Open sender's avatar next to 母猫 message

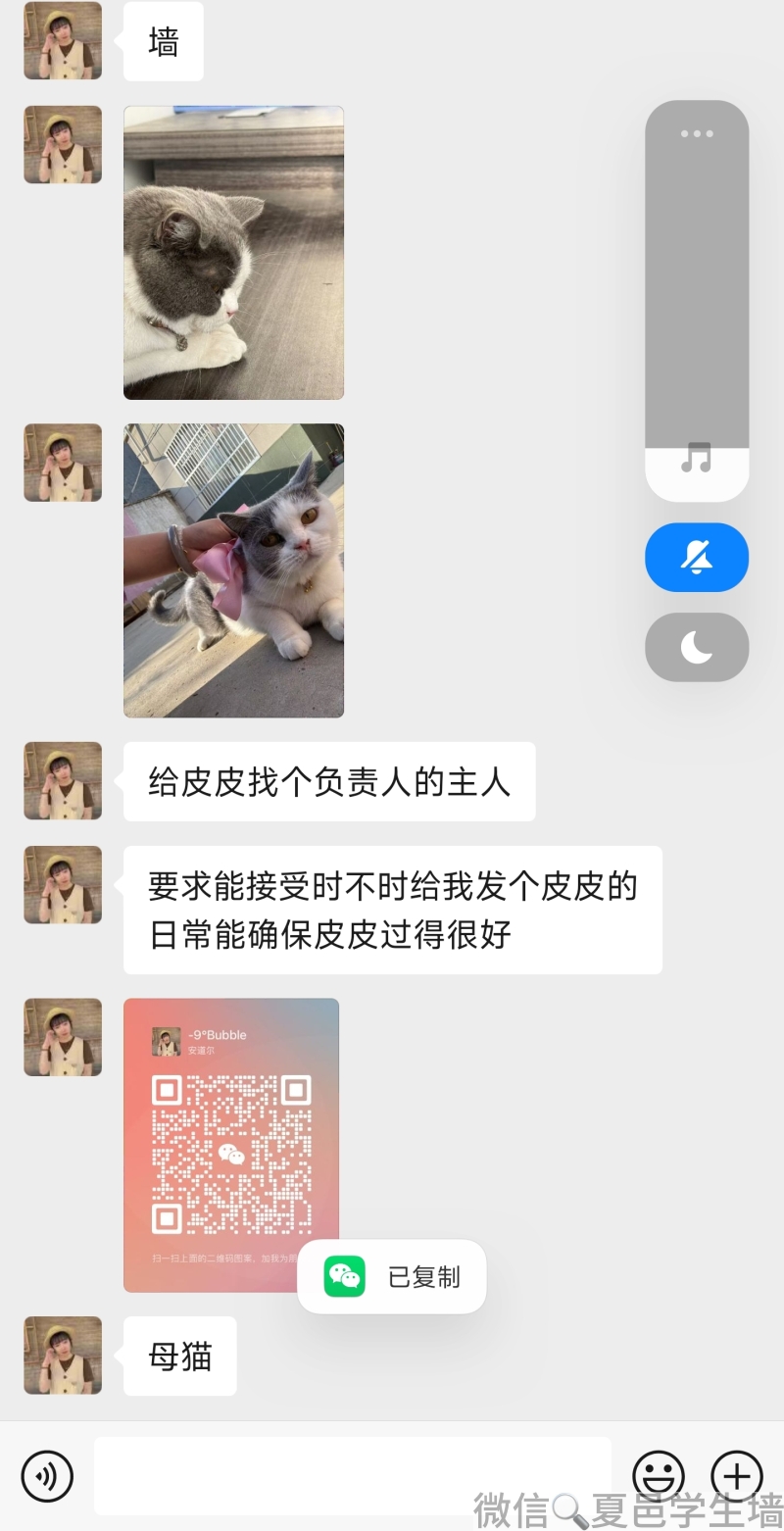(63, 1356)
